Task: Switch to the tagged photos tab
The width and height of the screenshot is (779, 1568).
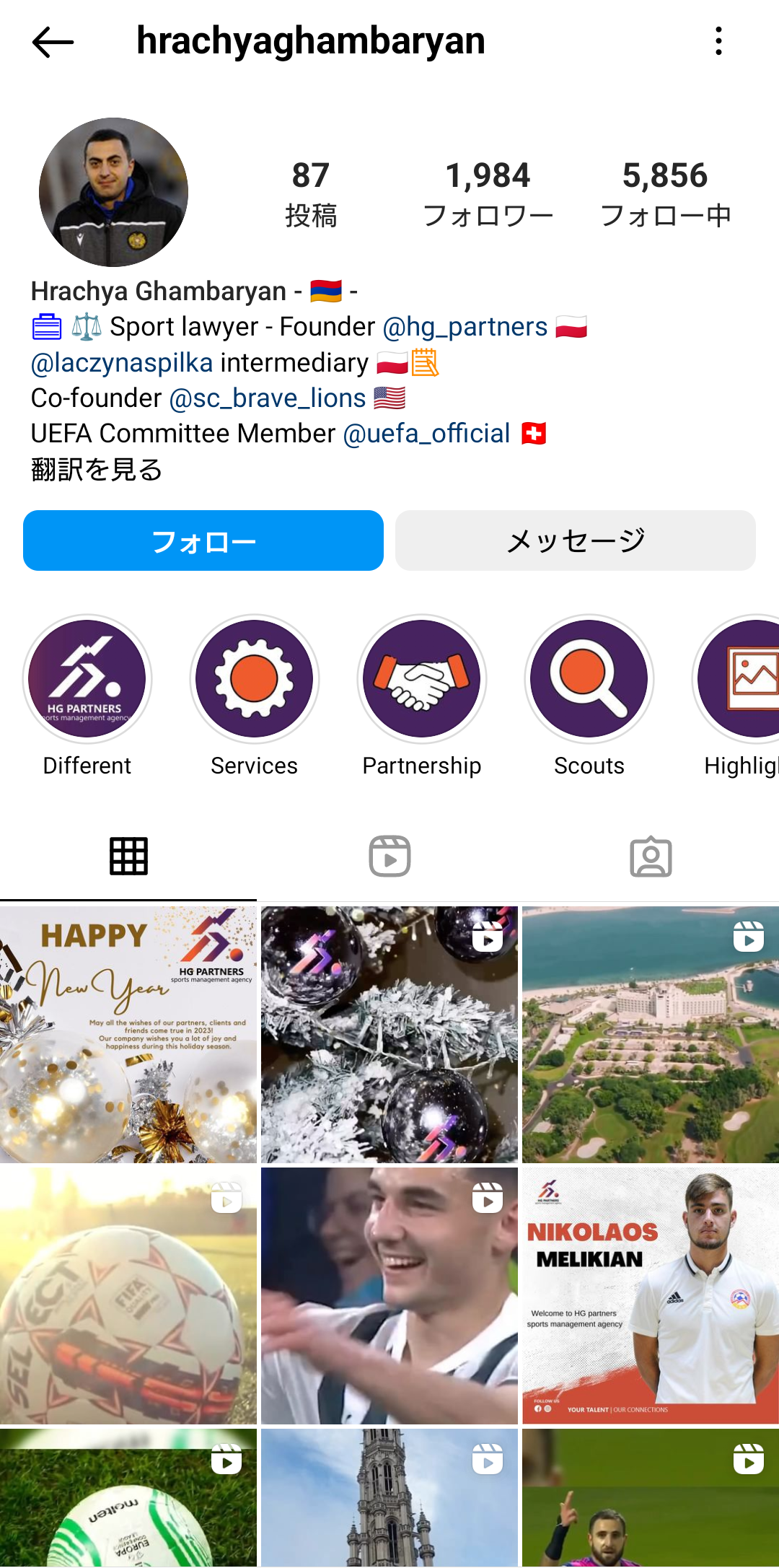Action: (651, 857)
